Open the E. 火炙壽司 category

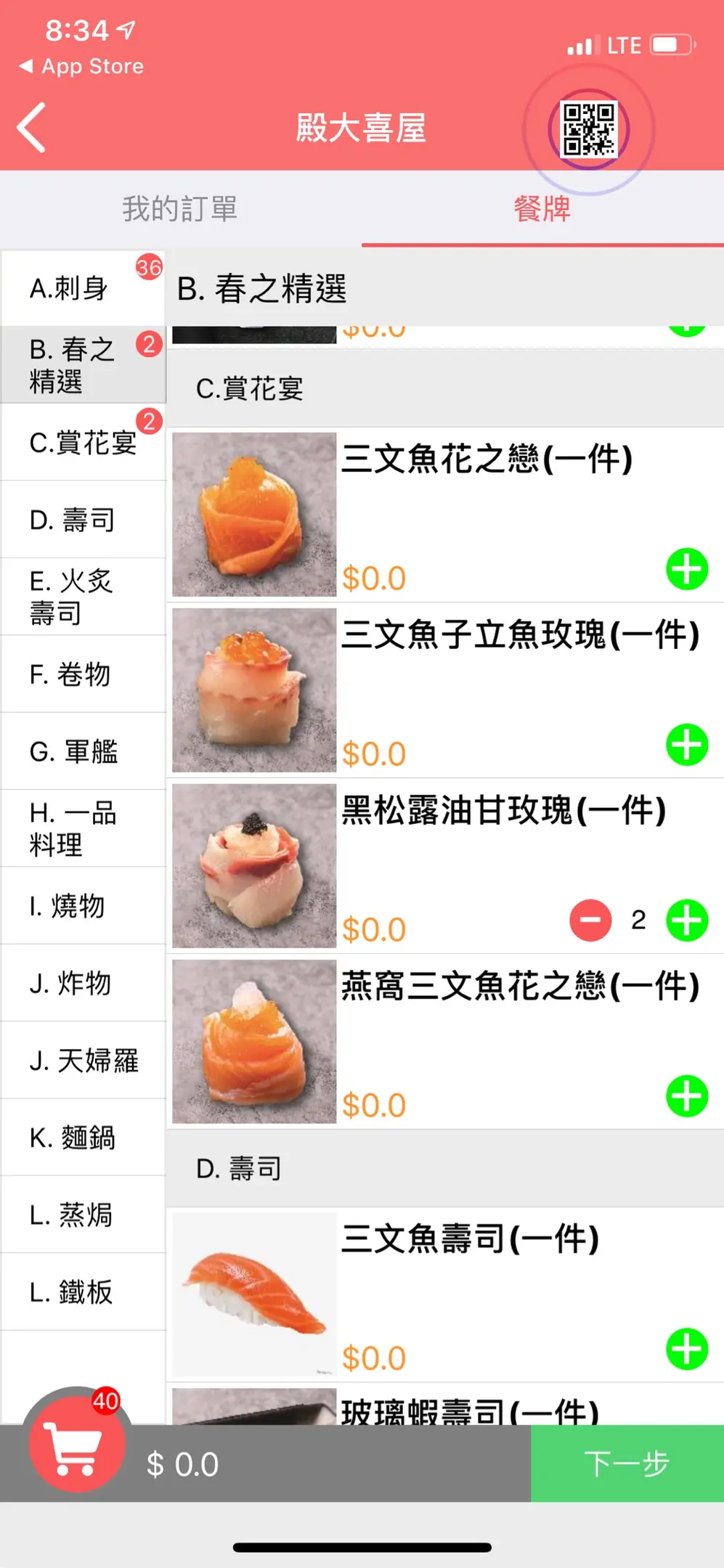[83, 597]
